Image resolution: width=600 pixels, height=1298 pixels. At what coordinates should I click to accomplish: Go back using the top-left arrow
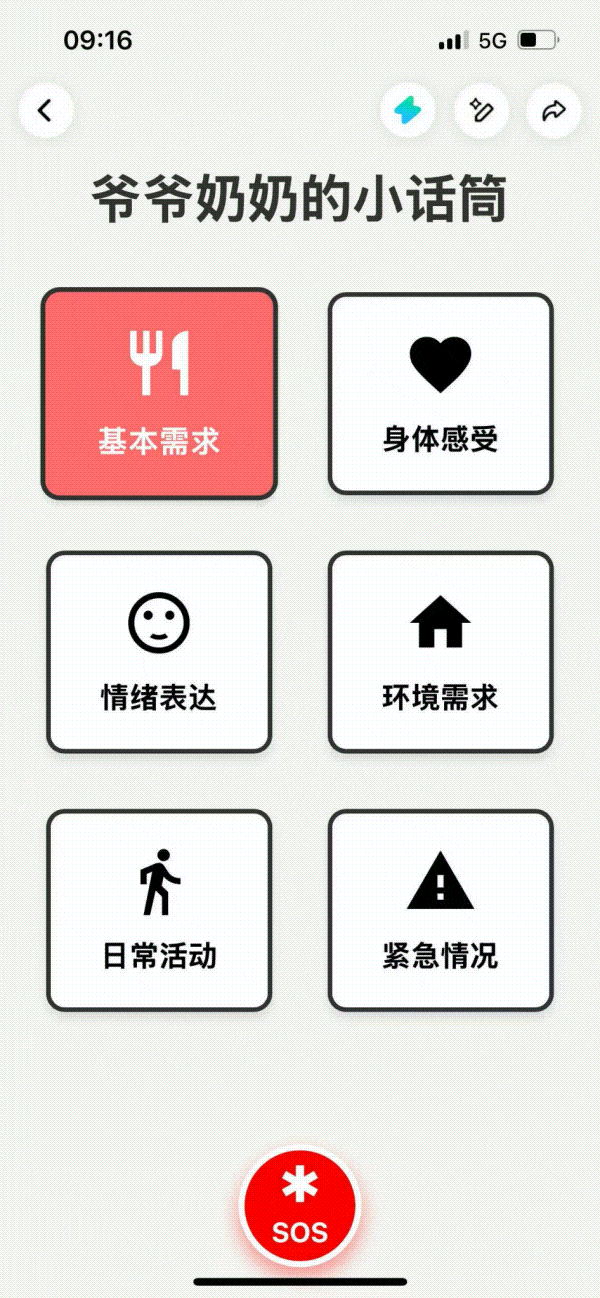tap(45, 110)
